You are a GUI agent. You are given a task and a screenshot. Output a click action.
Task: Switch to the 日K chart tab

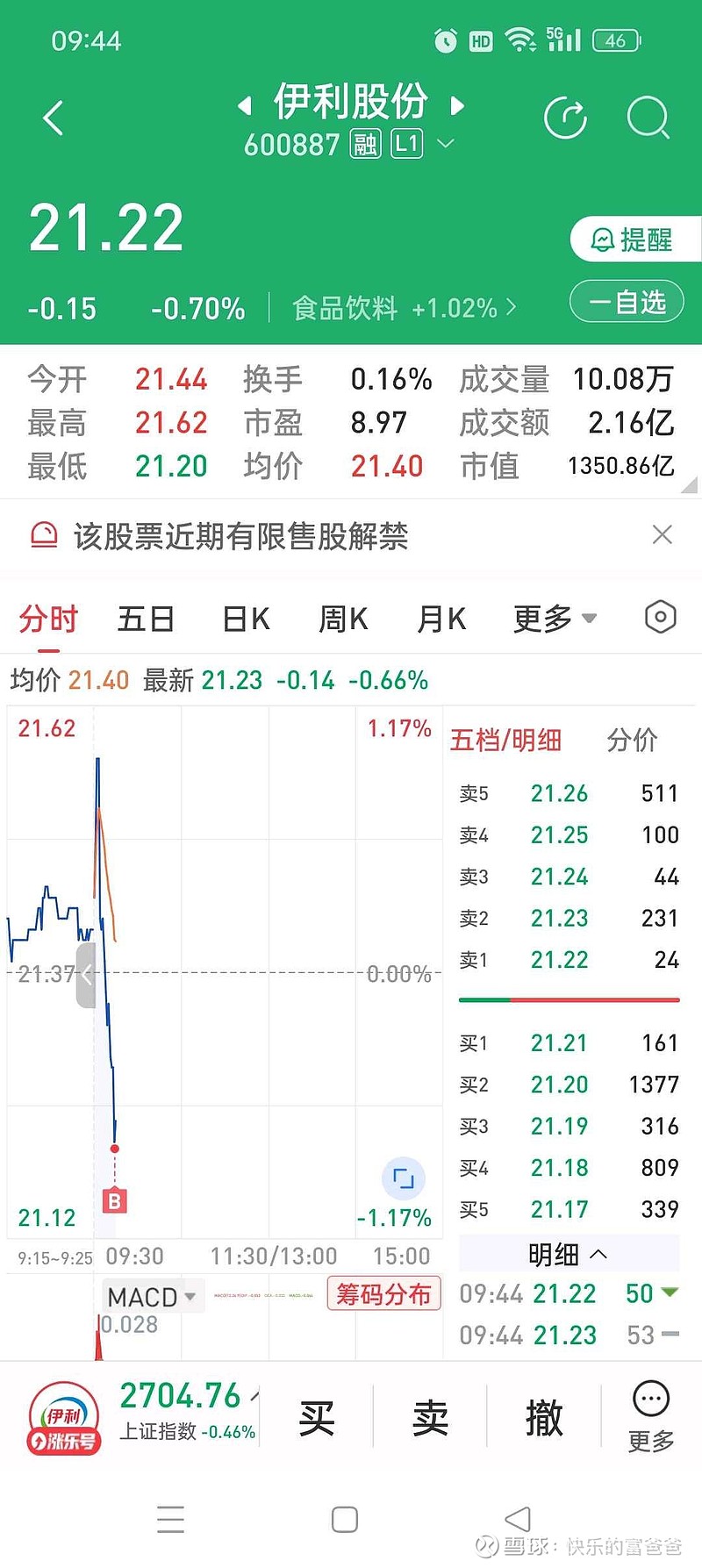click(246, 619)
